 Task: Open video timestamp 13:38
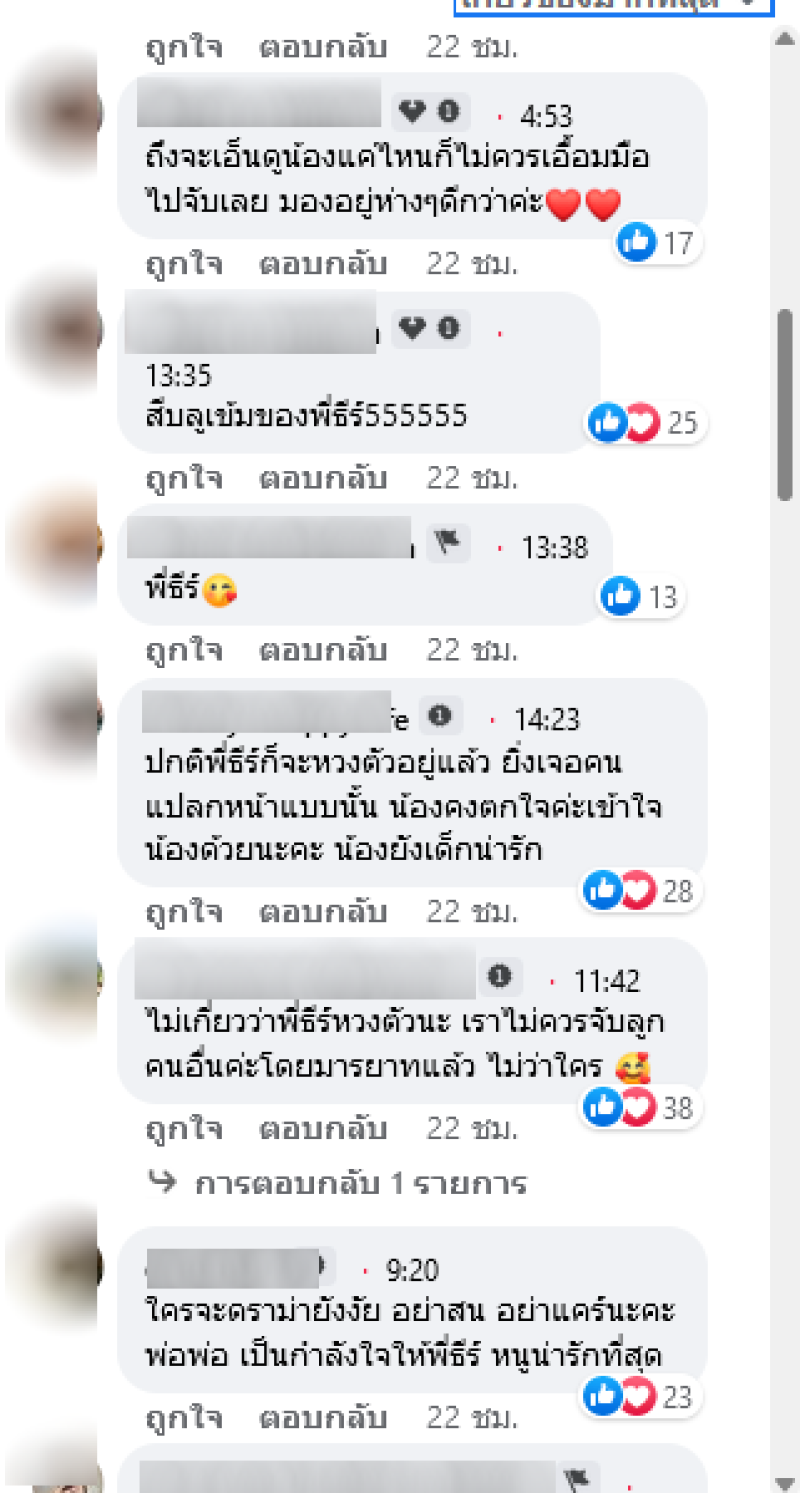[x=555, y=547]
